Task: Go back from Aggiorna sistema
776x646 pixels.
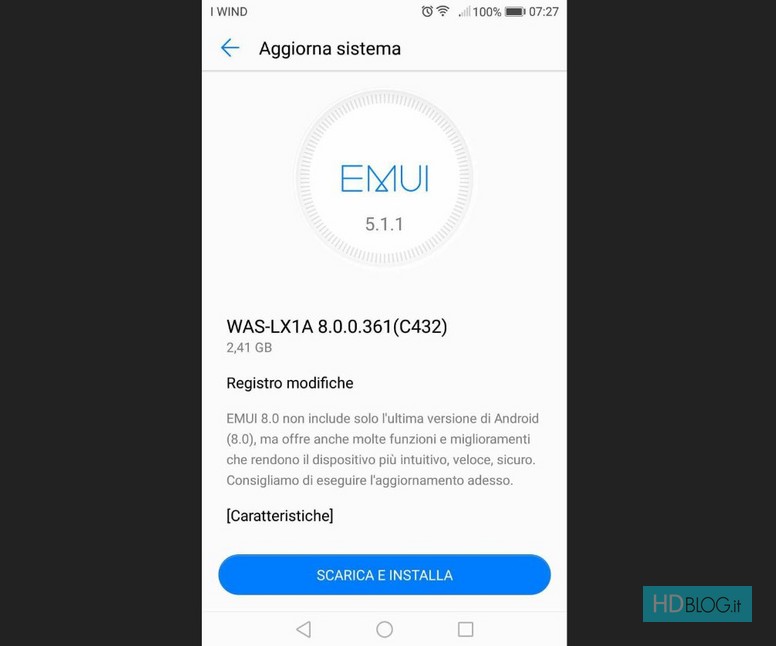Action: [230, 48]
